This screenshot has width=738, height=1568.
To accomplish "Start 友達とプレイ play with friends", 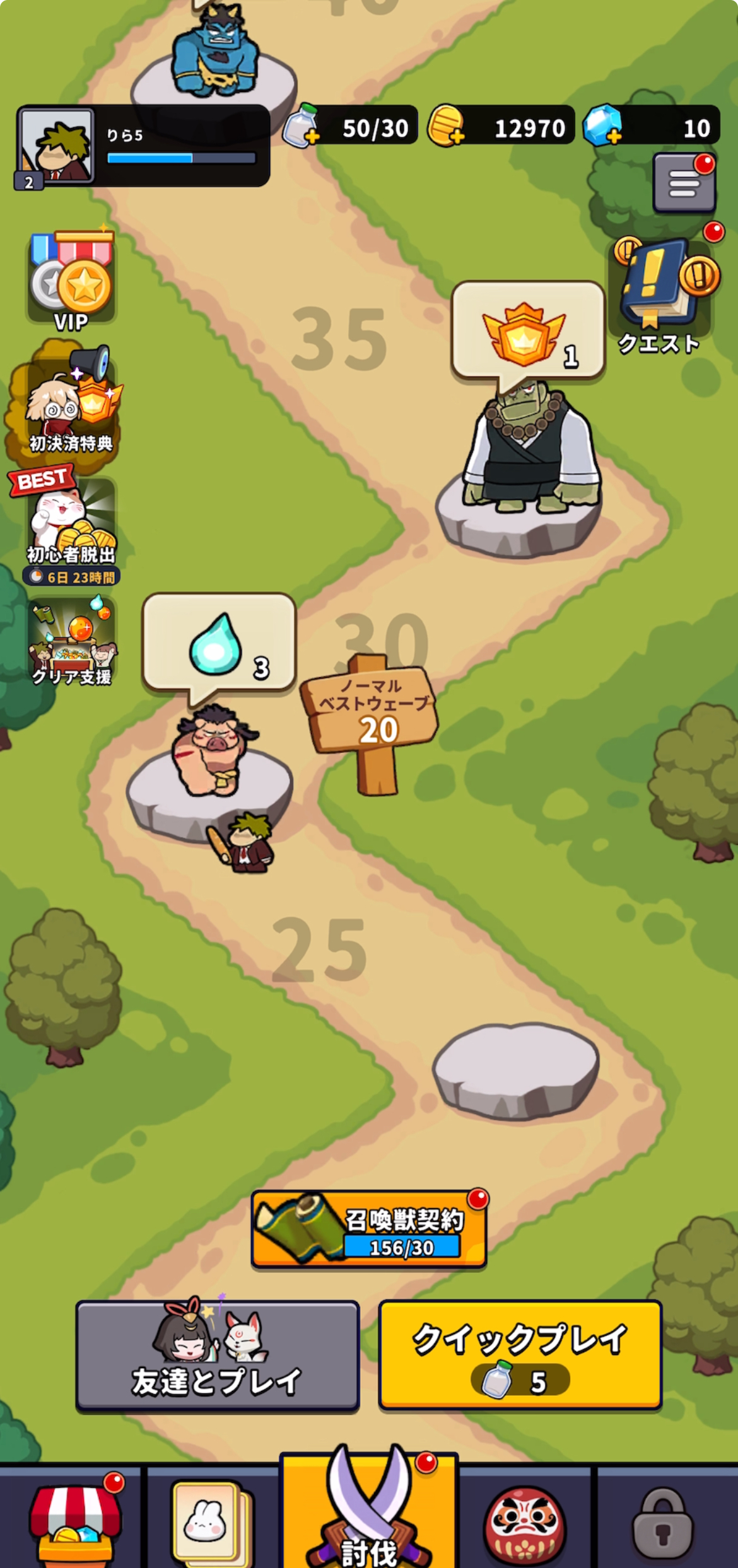I will click(218, 1356).
